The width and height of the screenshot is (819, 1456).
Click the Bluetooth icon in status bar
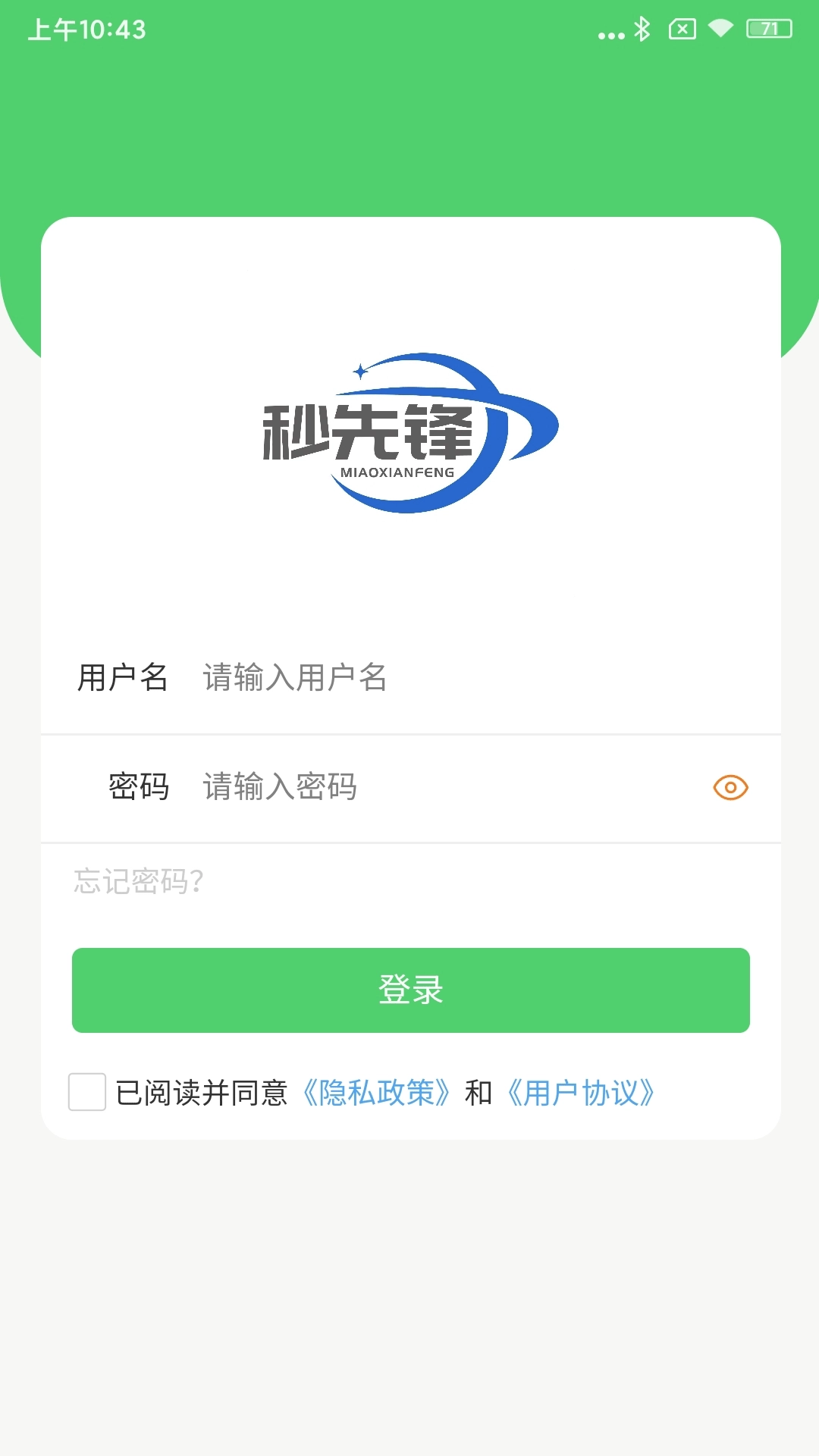point(643,30)
